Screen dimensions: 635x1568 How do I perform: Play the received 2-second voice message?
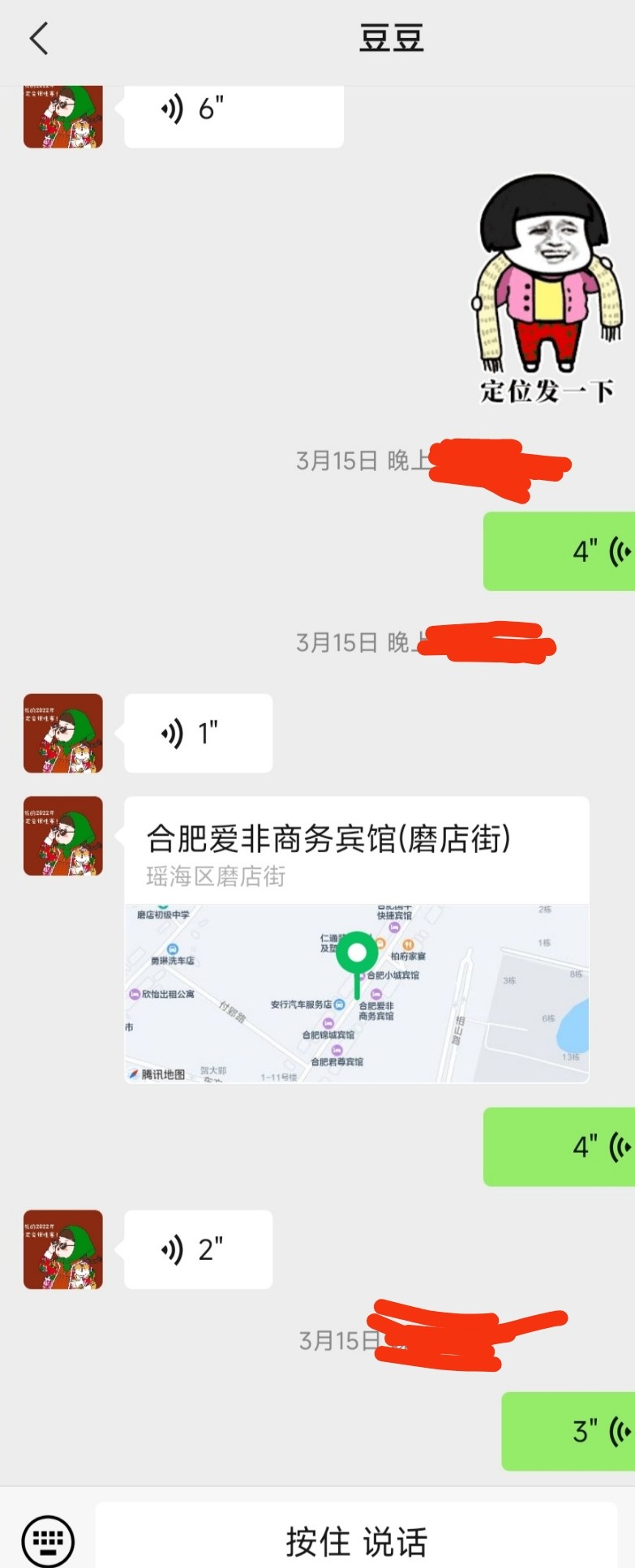click(198, 1249)
